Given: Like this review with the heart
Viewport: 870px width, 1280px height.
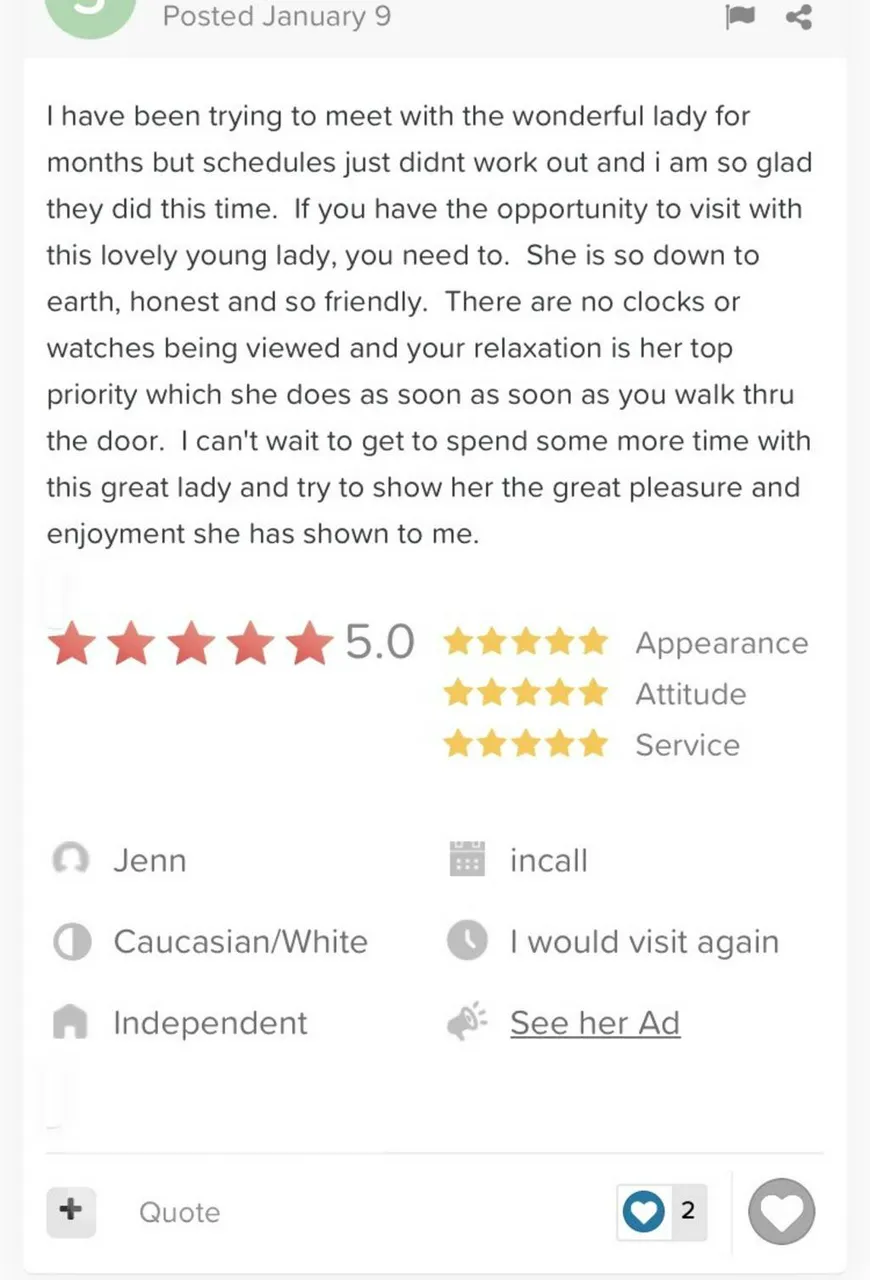Looking at the screenshot, I should [x=781, y=1212].
